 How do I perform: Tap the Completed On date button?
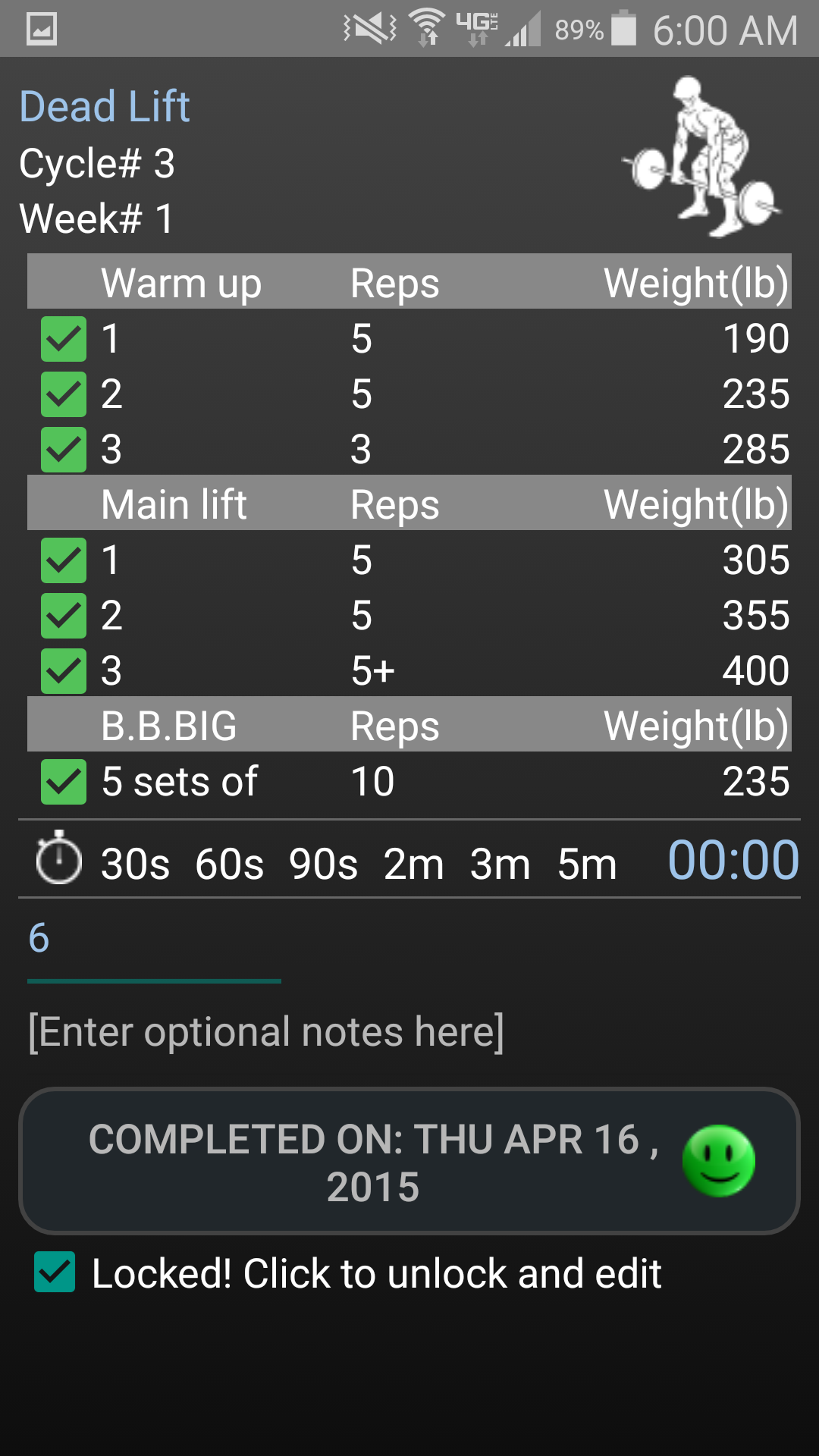[x=409, y=1161]
